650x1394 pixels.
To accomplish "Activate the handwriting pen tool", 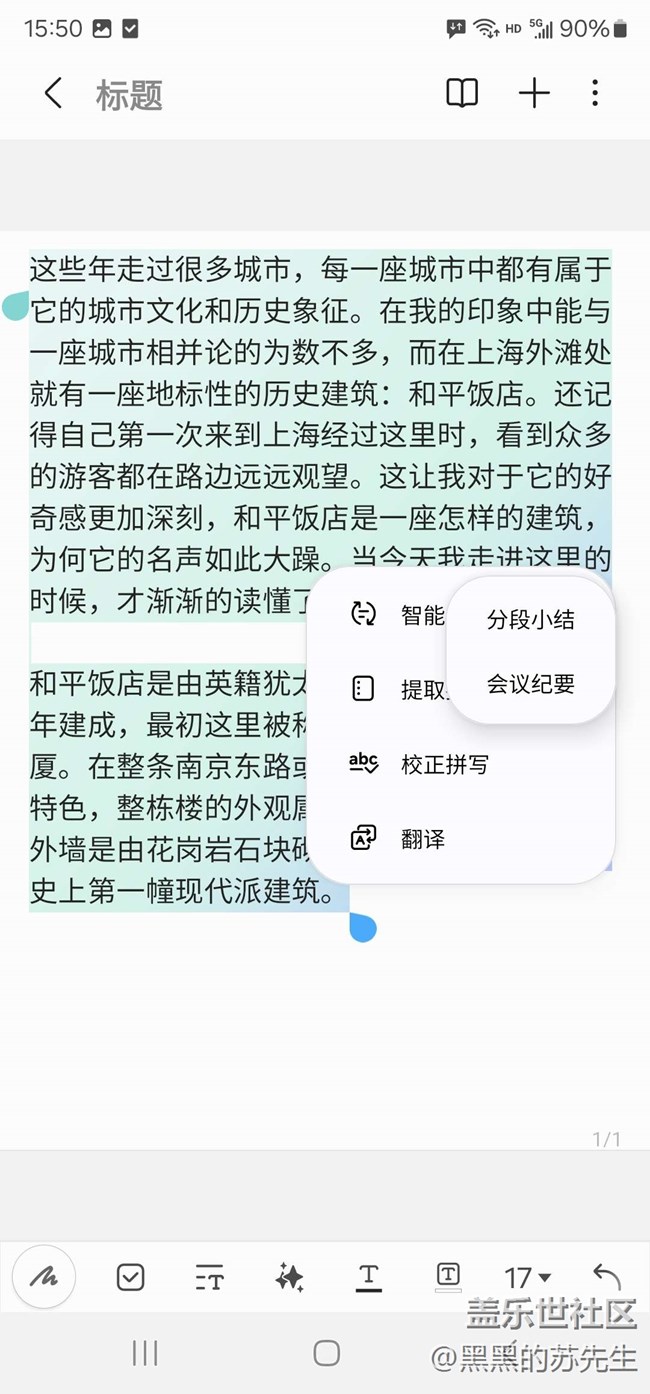I will click(x=44, y=1277).
